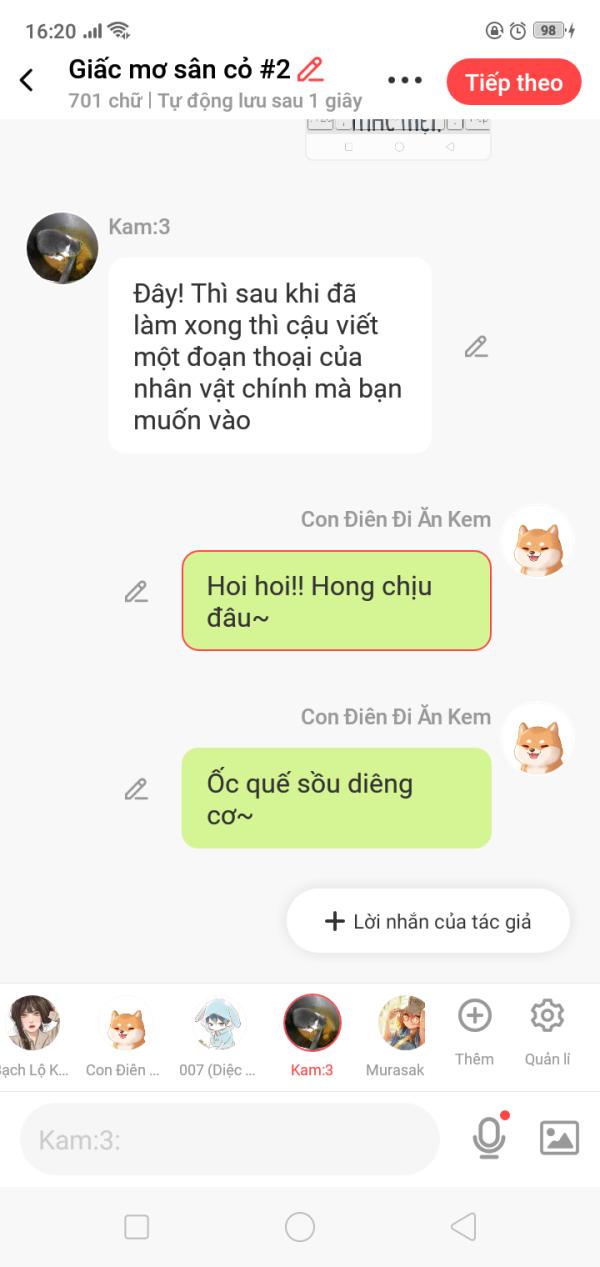Screen dimensions: 600x1267
Task: Open the message 'Hoi hoi!! Hong chịu đâu~' bubble
Action: (x=336, y=601)
